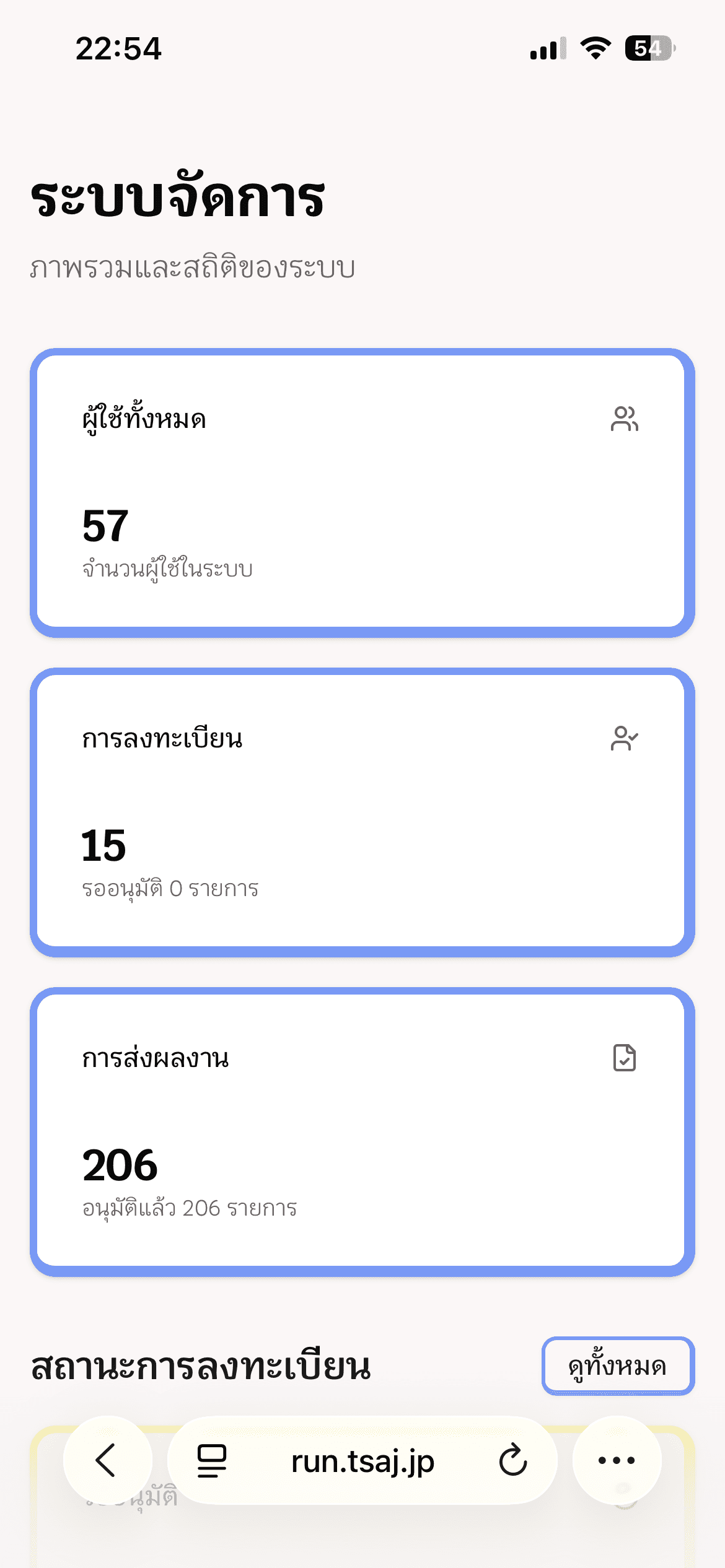Open the การส่งผลงาน submissions card
Screen dimensions: 725x1568
tap(362, 1132)
